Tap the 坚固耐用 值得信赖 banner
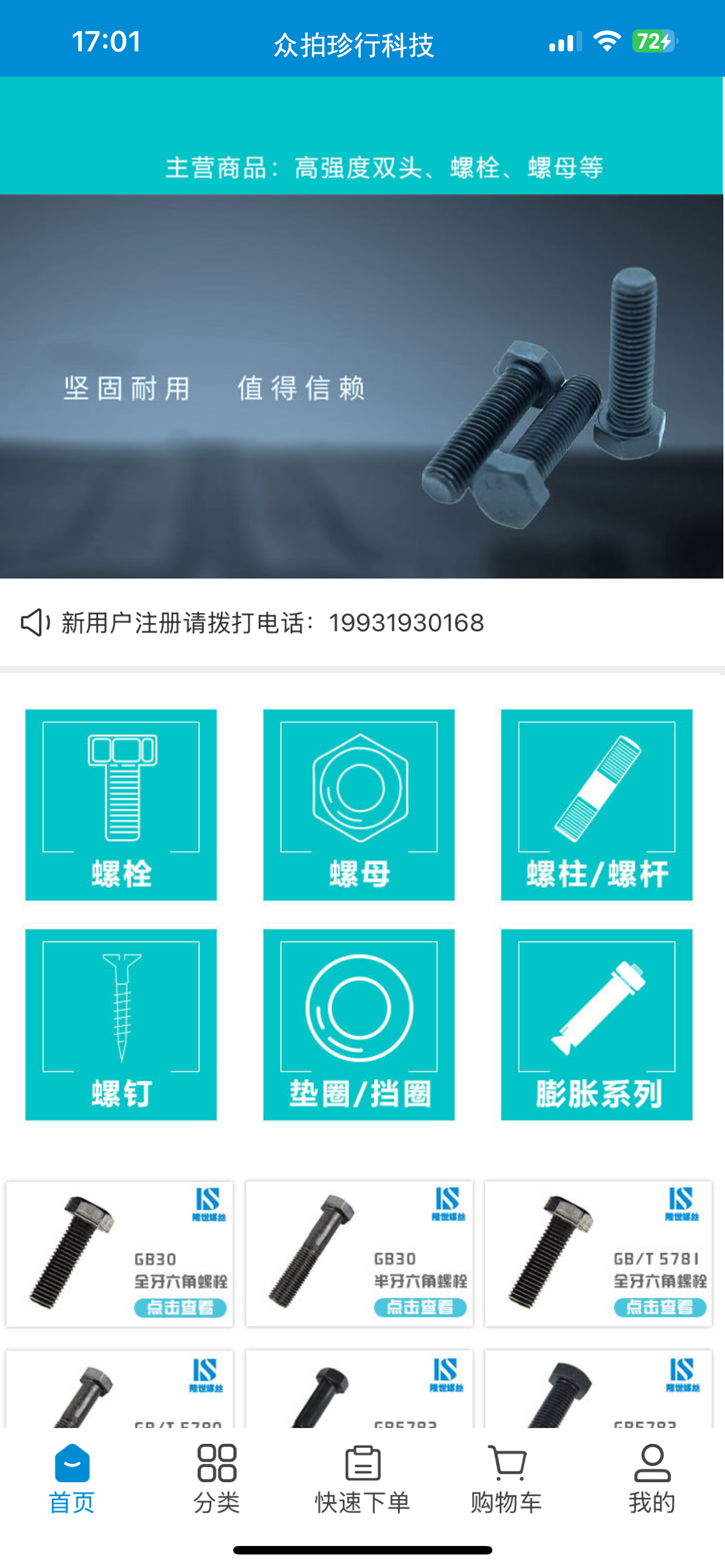The width and height of the screenshot is (725, 1568). coord(361,386)
